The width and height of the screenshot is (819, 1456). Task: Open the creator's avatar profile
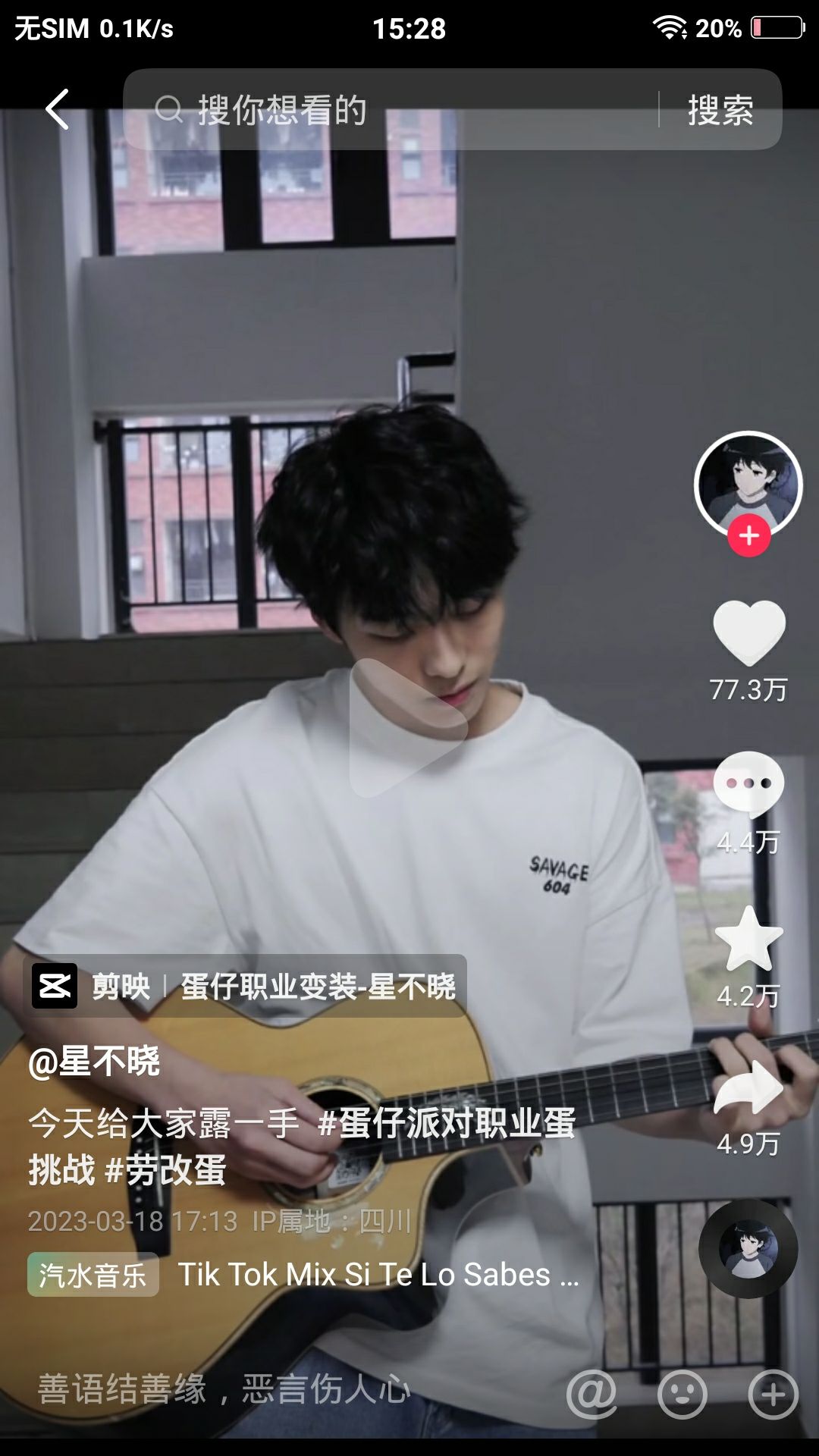point(748,484)
